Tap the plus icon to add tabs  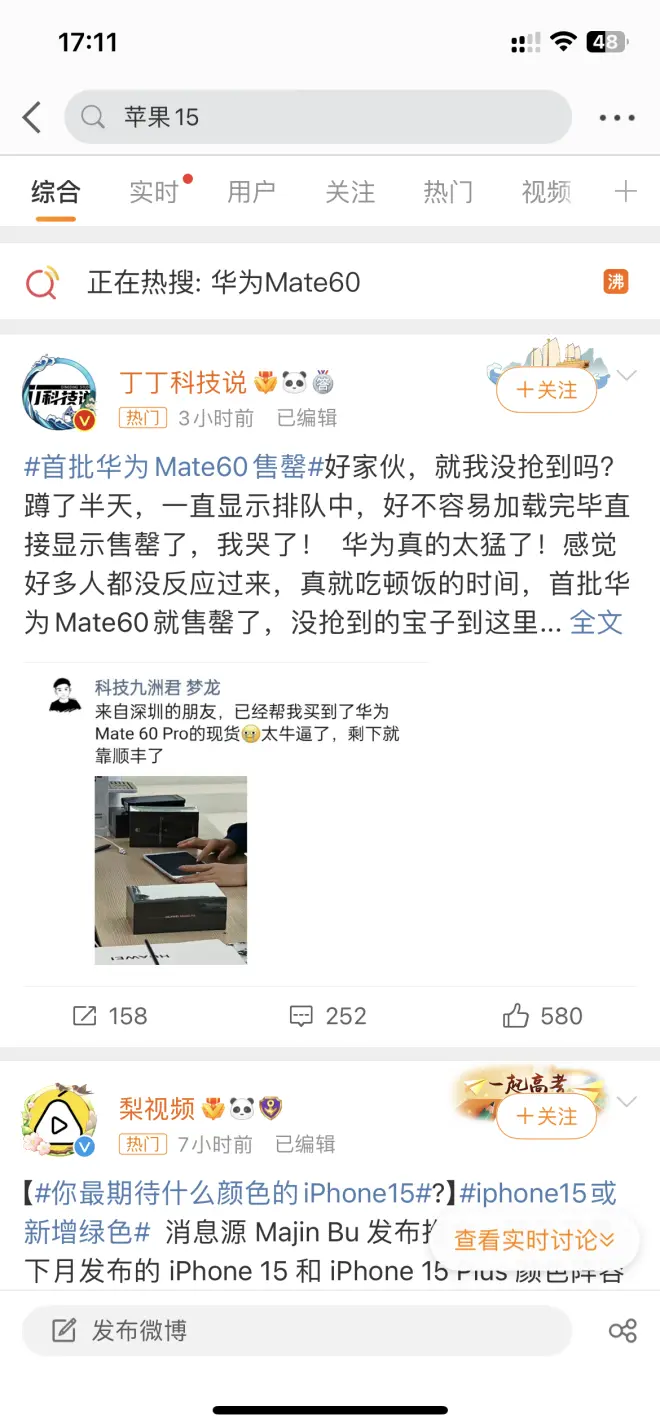tap(625, 192)
